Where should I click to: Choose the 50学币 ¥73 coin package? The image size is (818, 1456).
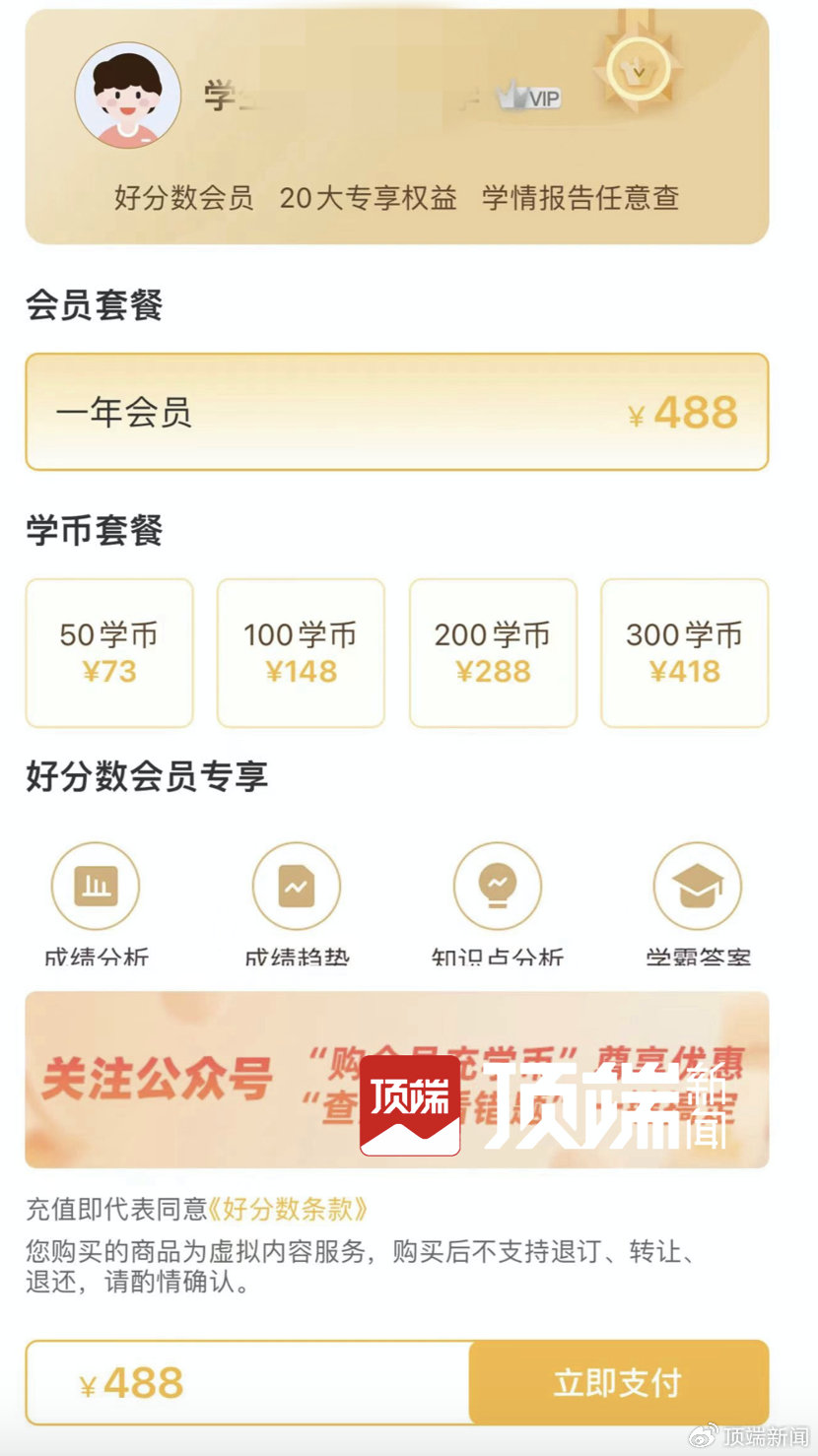[108, 652]
